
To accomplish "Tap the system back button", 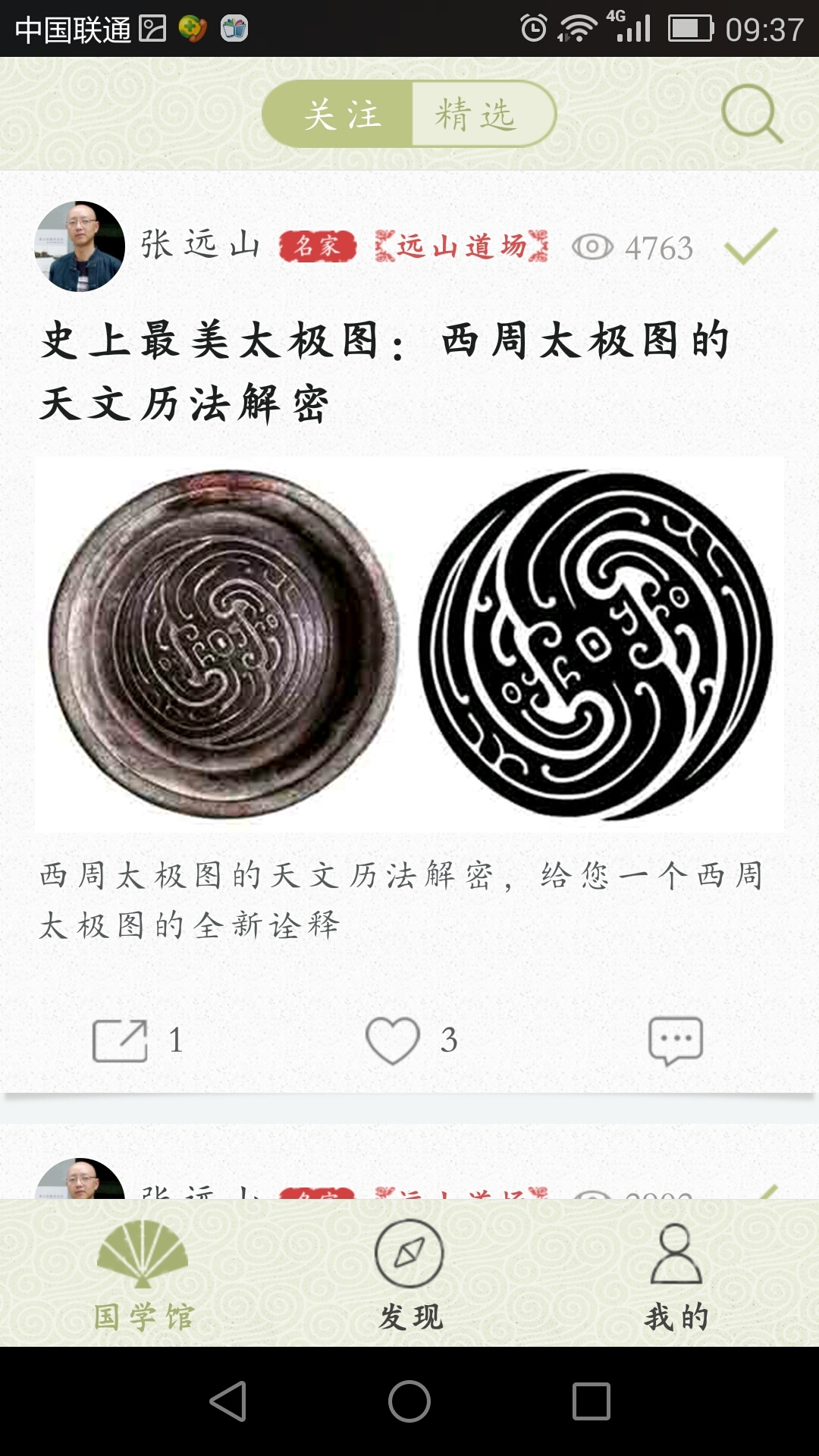I will point(227,1401).
